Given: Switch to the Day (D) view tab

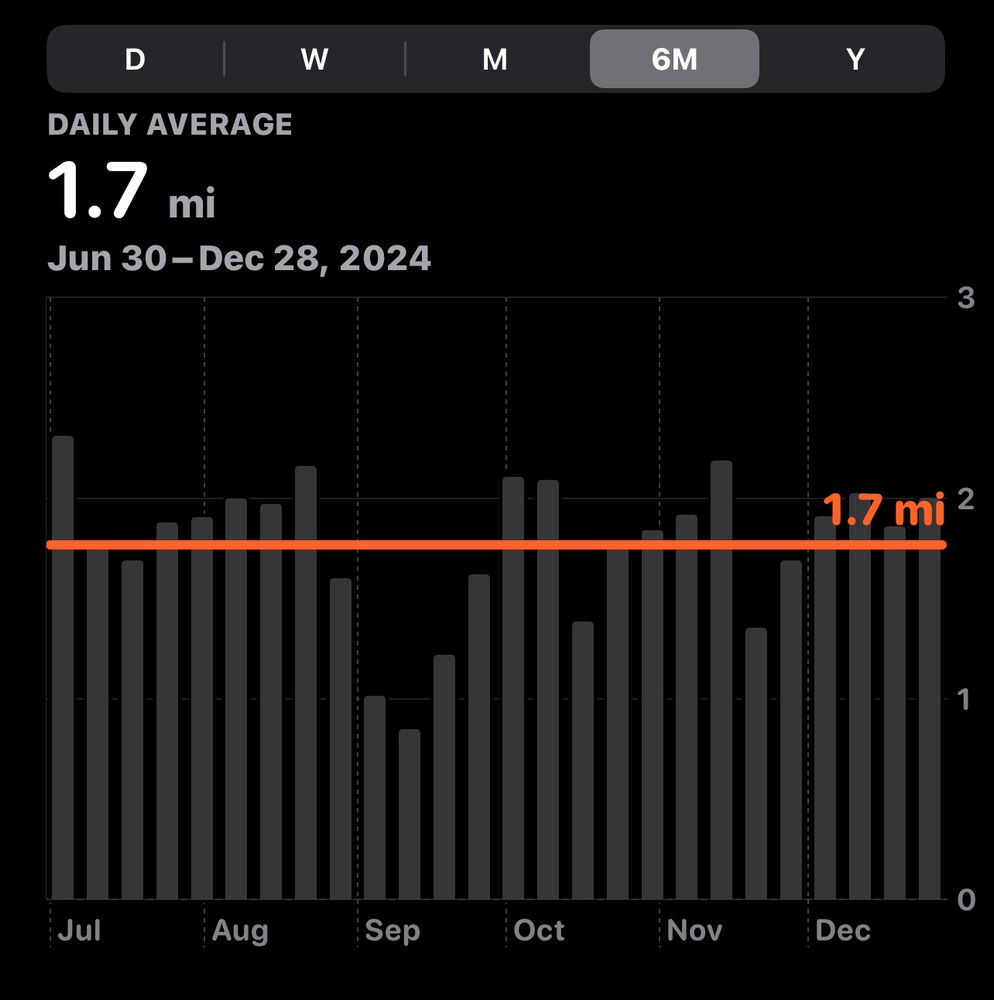Looking at the screenshot, I should coord(135,59).
